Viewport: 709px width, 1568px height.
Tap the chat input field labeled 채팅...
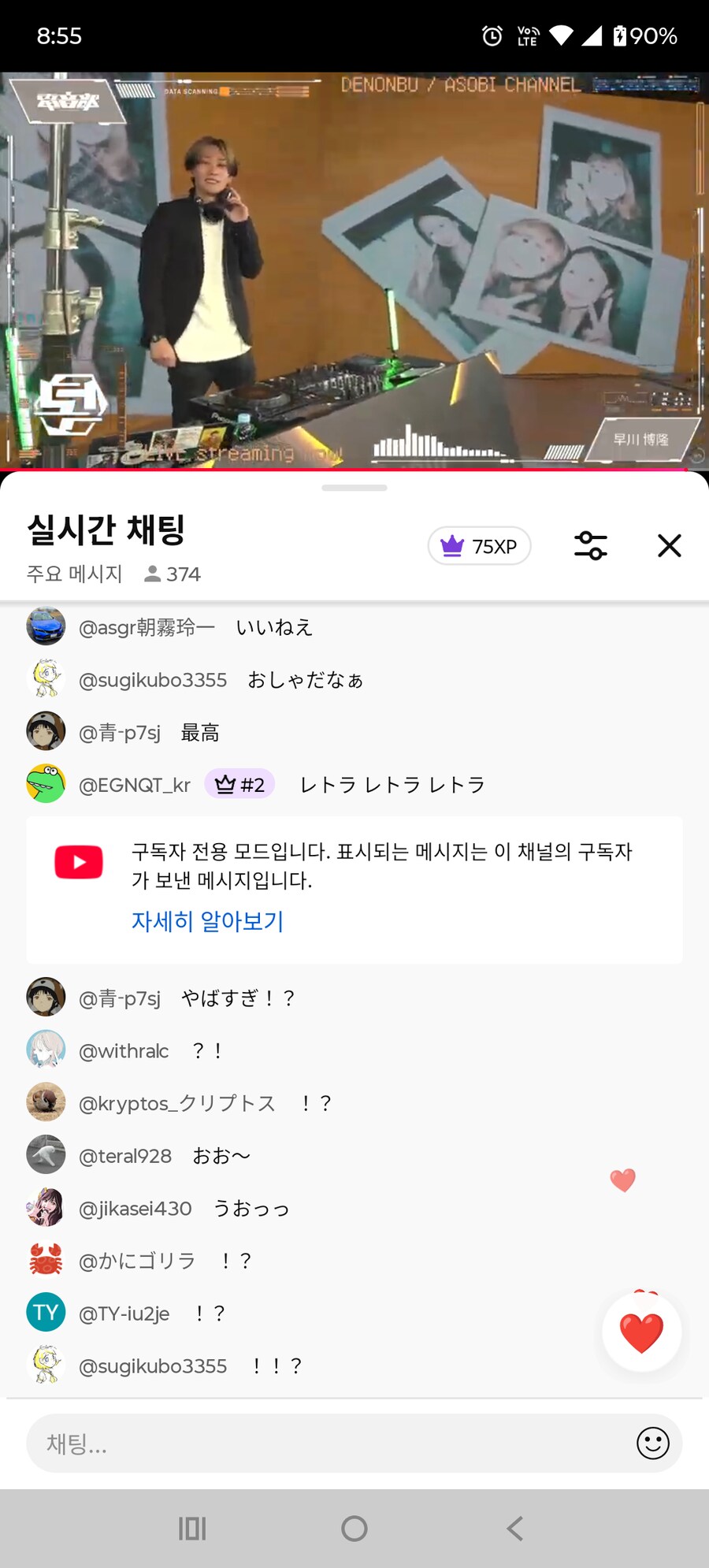tap(315, 1444)
